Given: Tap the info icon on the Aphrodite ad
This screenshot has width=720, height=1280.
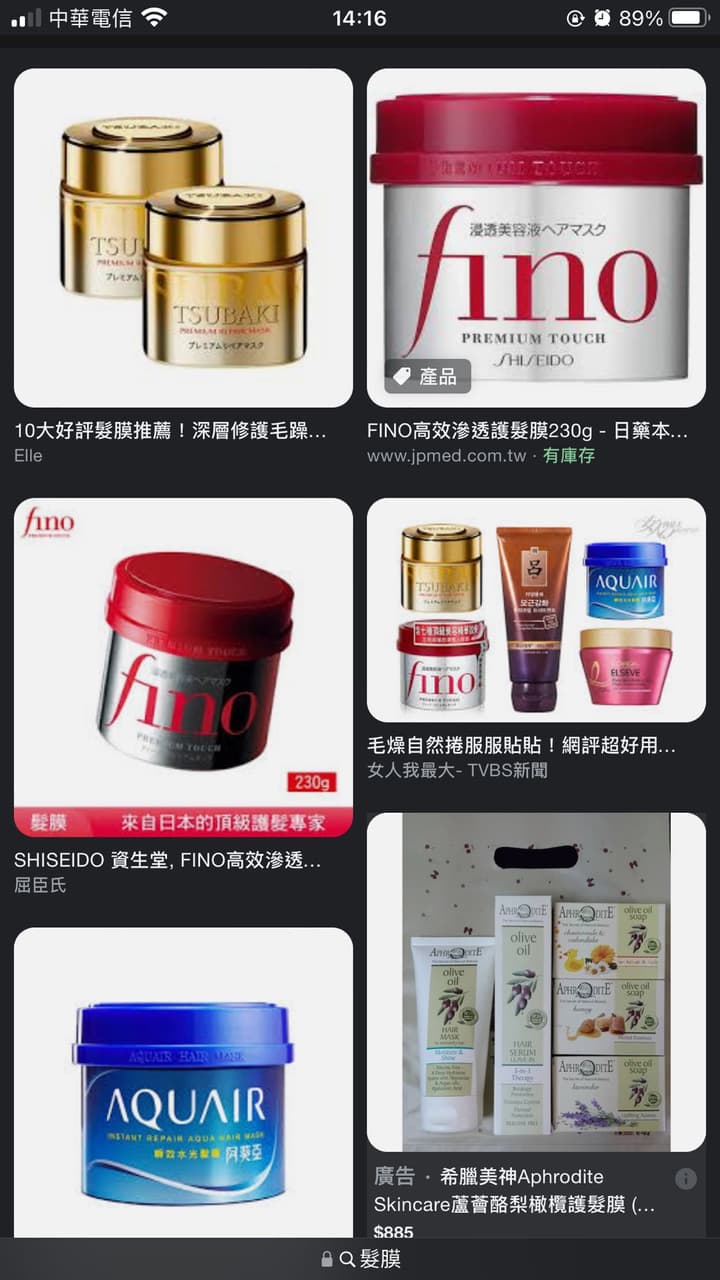Looking at the screenshot, I should point(686,1178).
